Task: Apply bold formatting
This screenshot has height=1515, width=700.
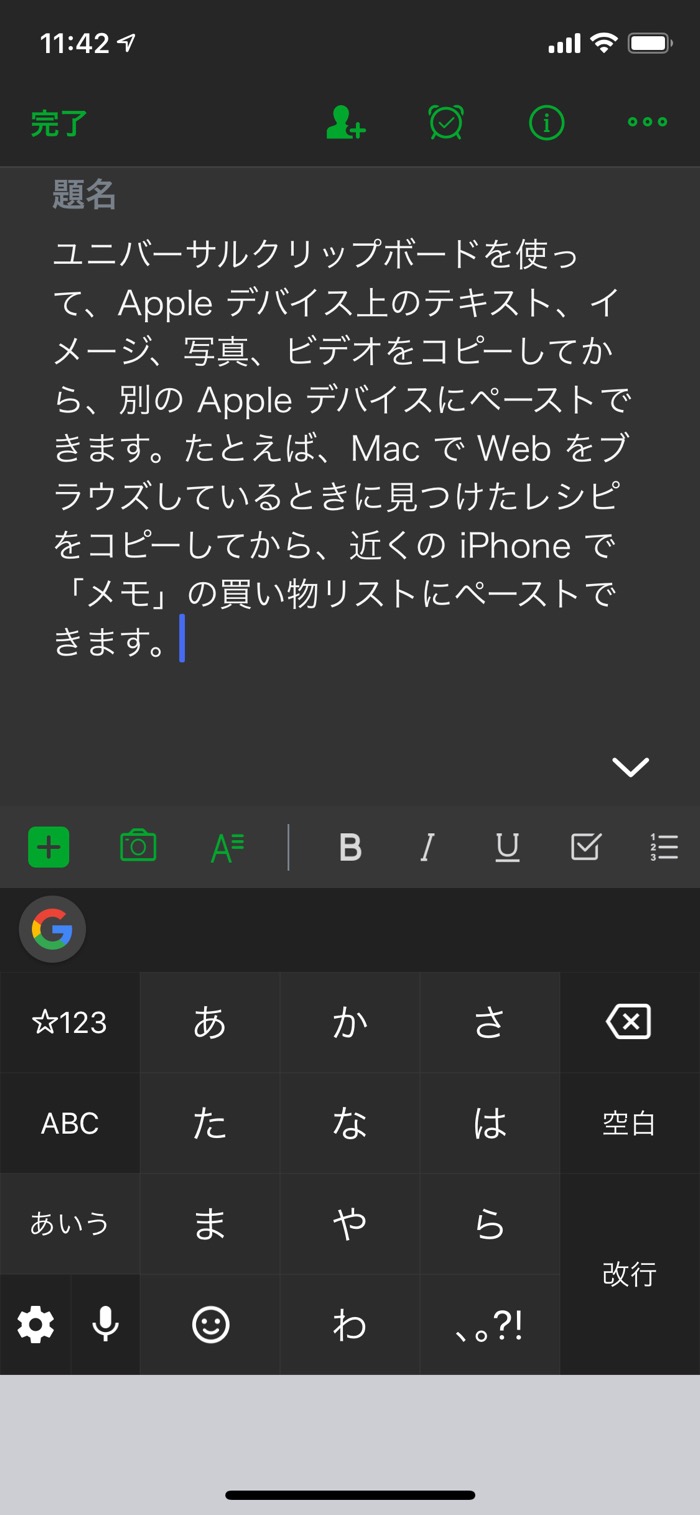Action: [x=350, y=848]
